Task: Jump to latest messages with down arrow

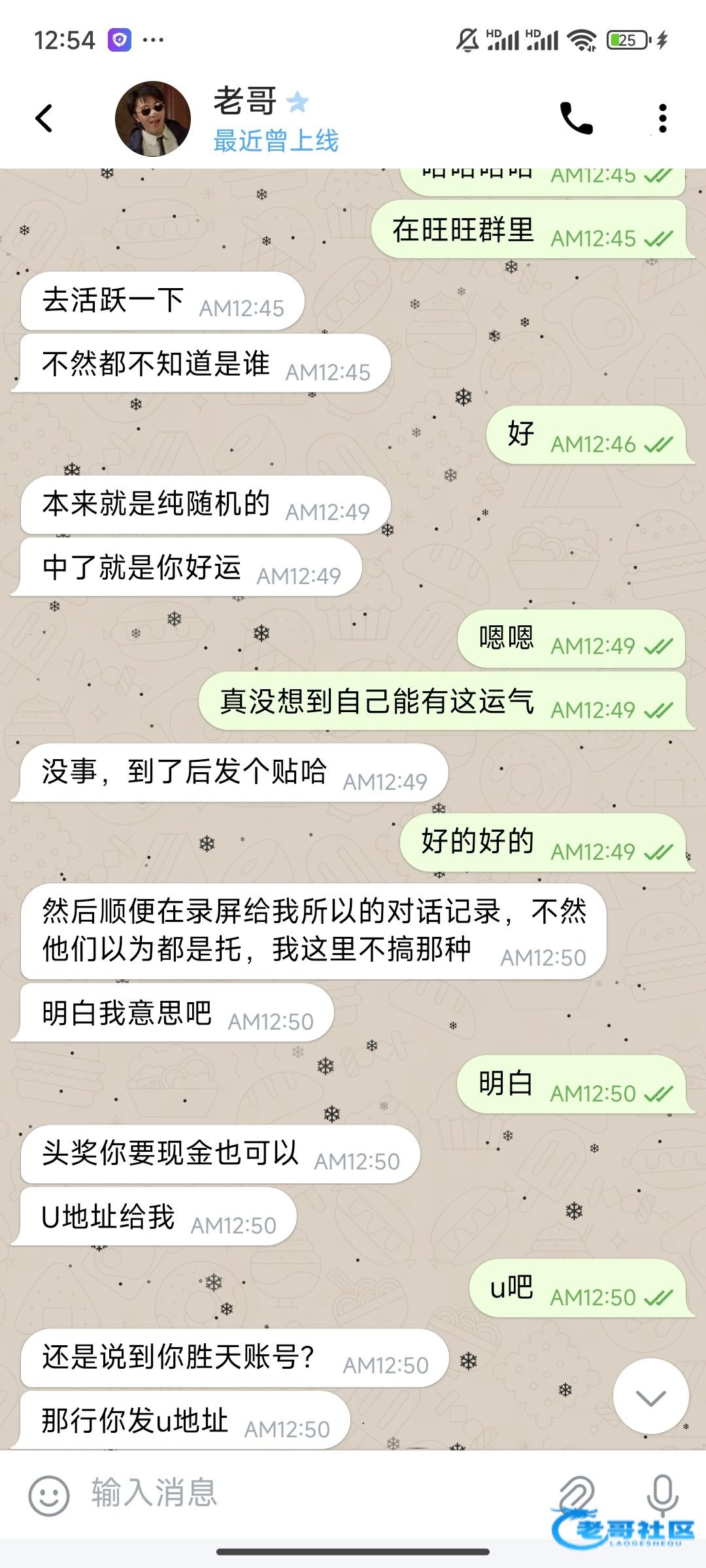Action: [x=650, y=1397]
